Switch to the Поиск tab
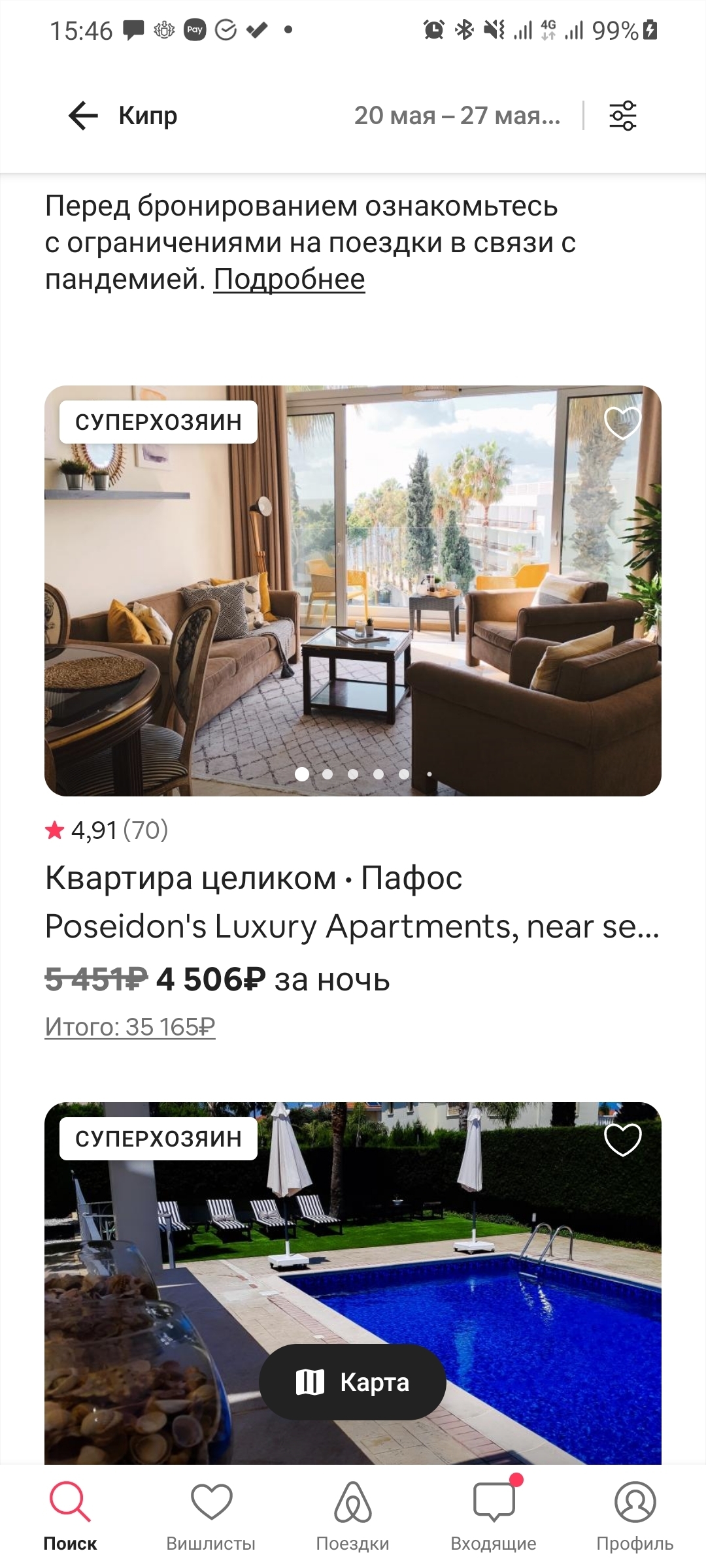The height and width of the screenshot is (1568, 706). pos(70,1516)
